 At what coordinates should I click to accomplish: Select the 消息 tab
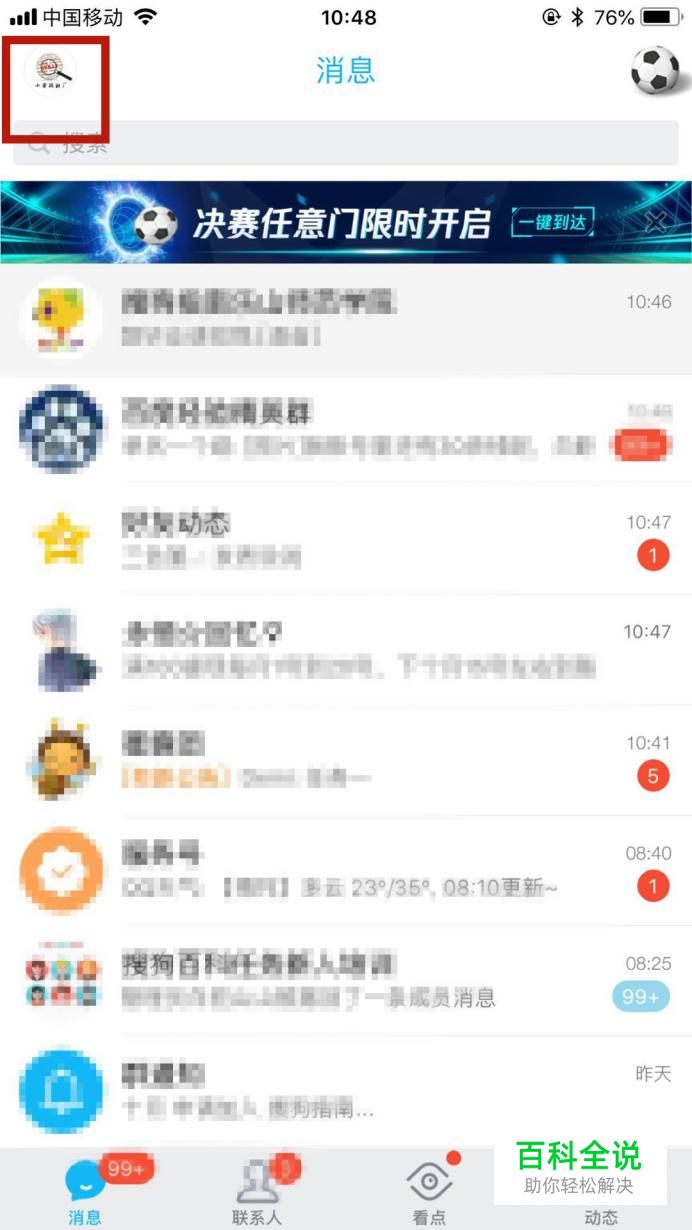tap(85, 1192)
